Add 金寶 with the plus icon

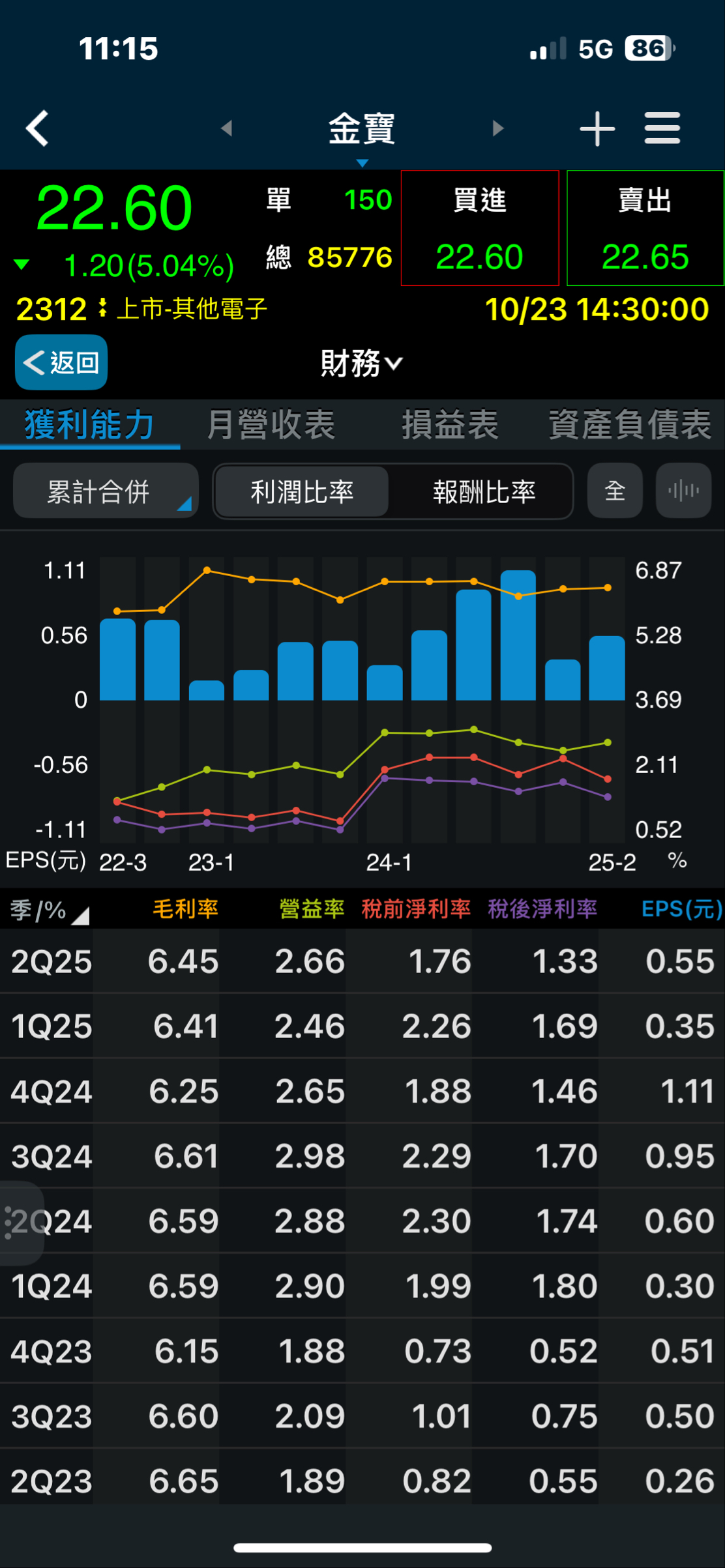point(597,128)
